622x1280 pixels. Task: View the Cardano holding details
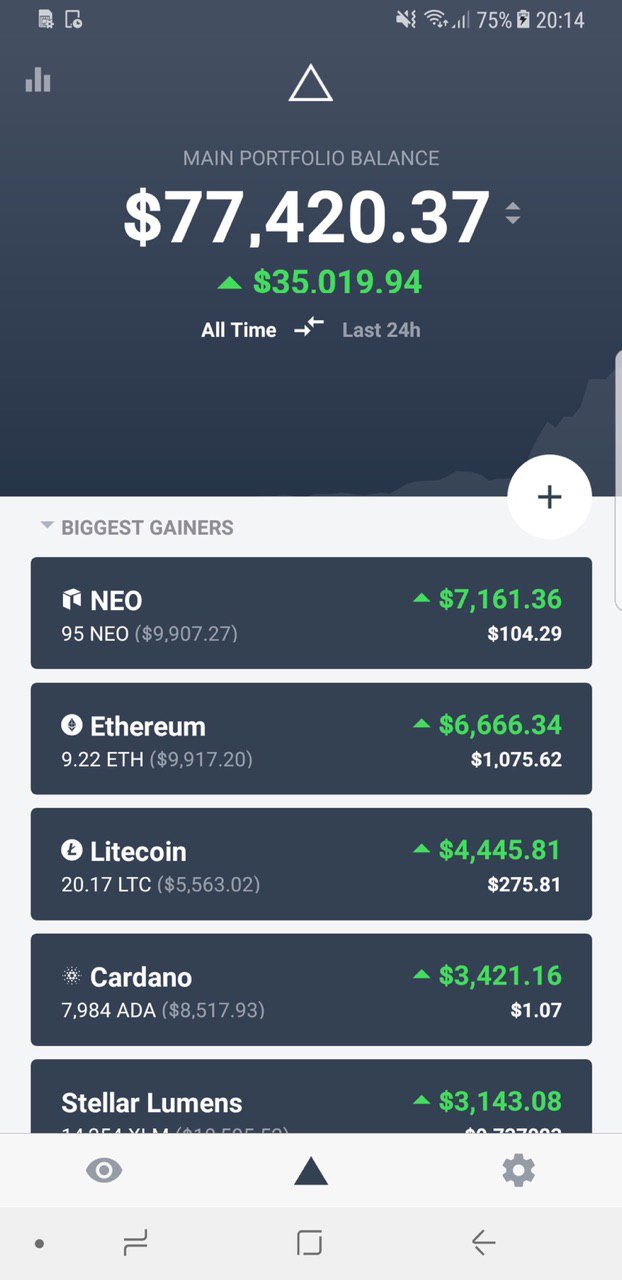(x=311, y=990)
